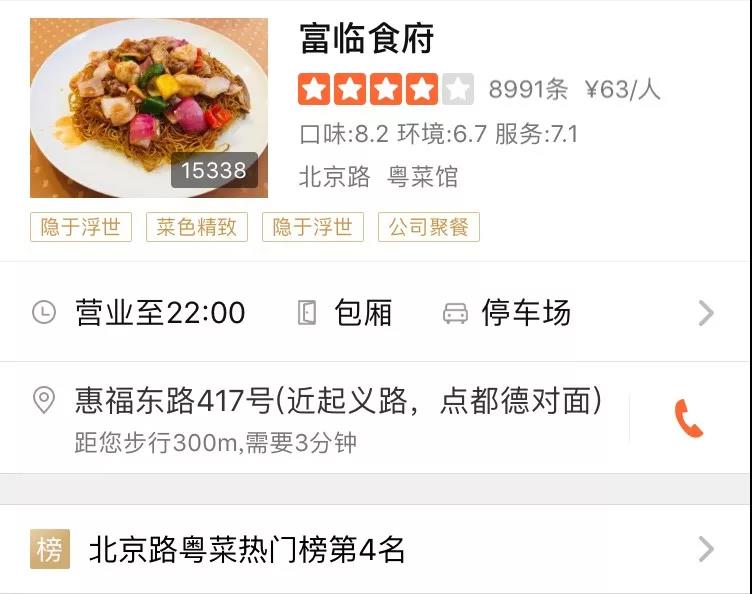Select the 菜色精致 tag
The width and height of the screenshot is (752, 594).
[197, 227]
